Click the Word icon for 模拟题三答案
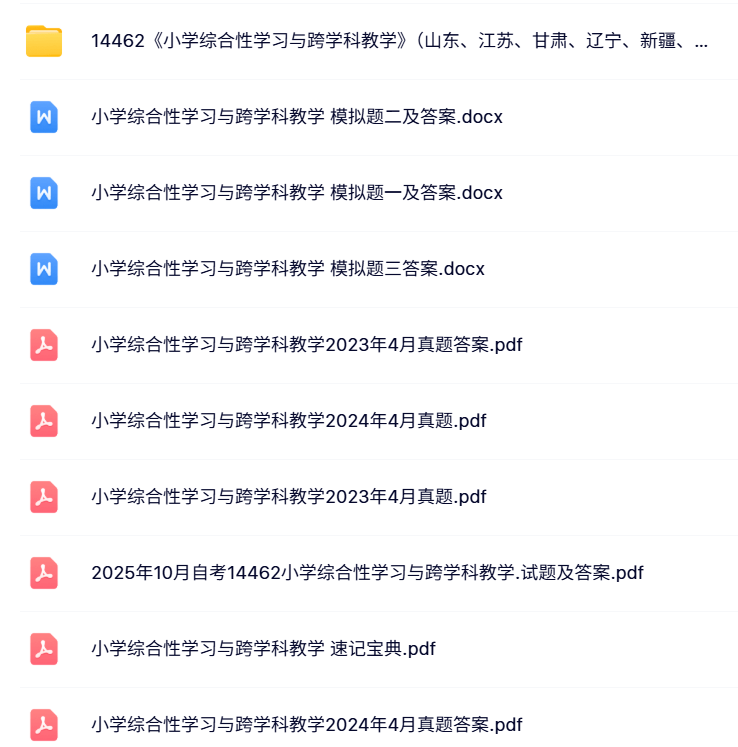The width and height of the screenshot is (738, 747). coord(43,269)
